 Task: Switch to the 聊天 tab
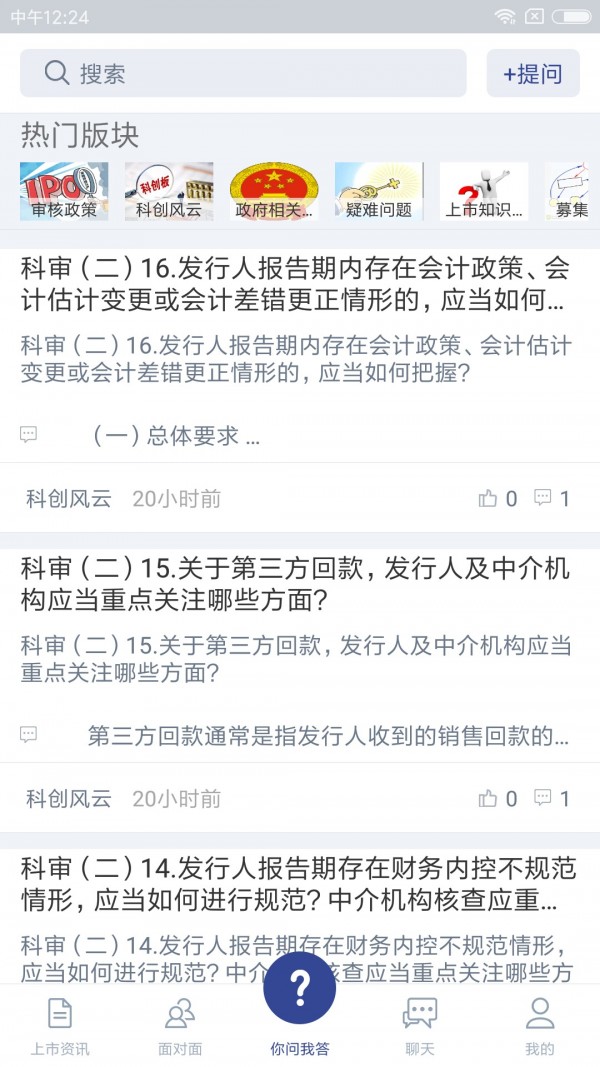(420, 1027)
